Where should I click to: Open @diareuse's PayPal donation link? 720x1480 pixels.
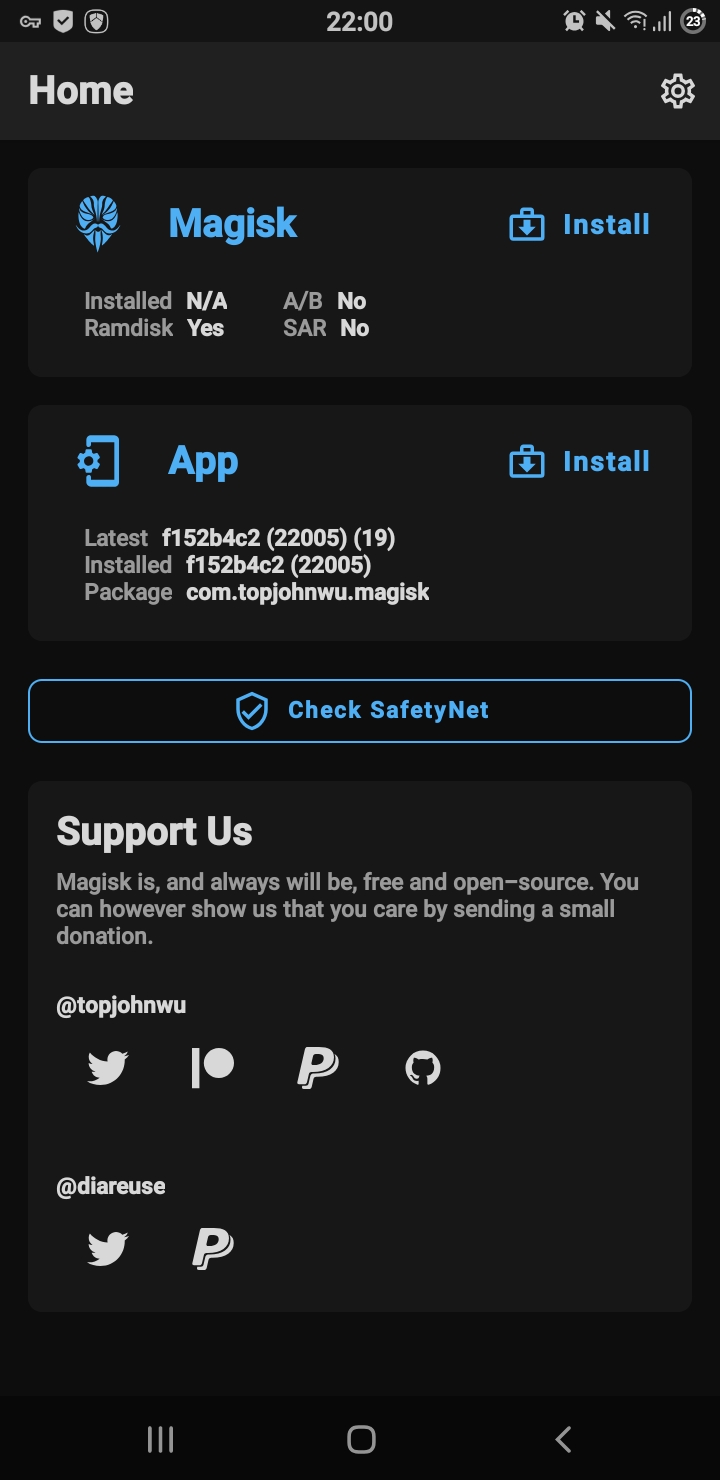tap(213, 1249)
